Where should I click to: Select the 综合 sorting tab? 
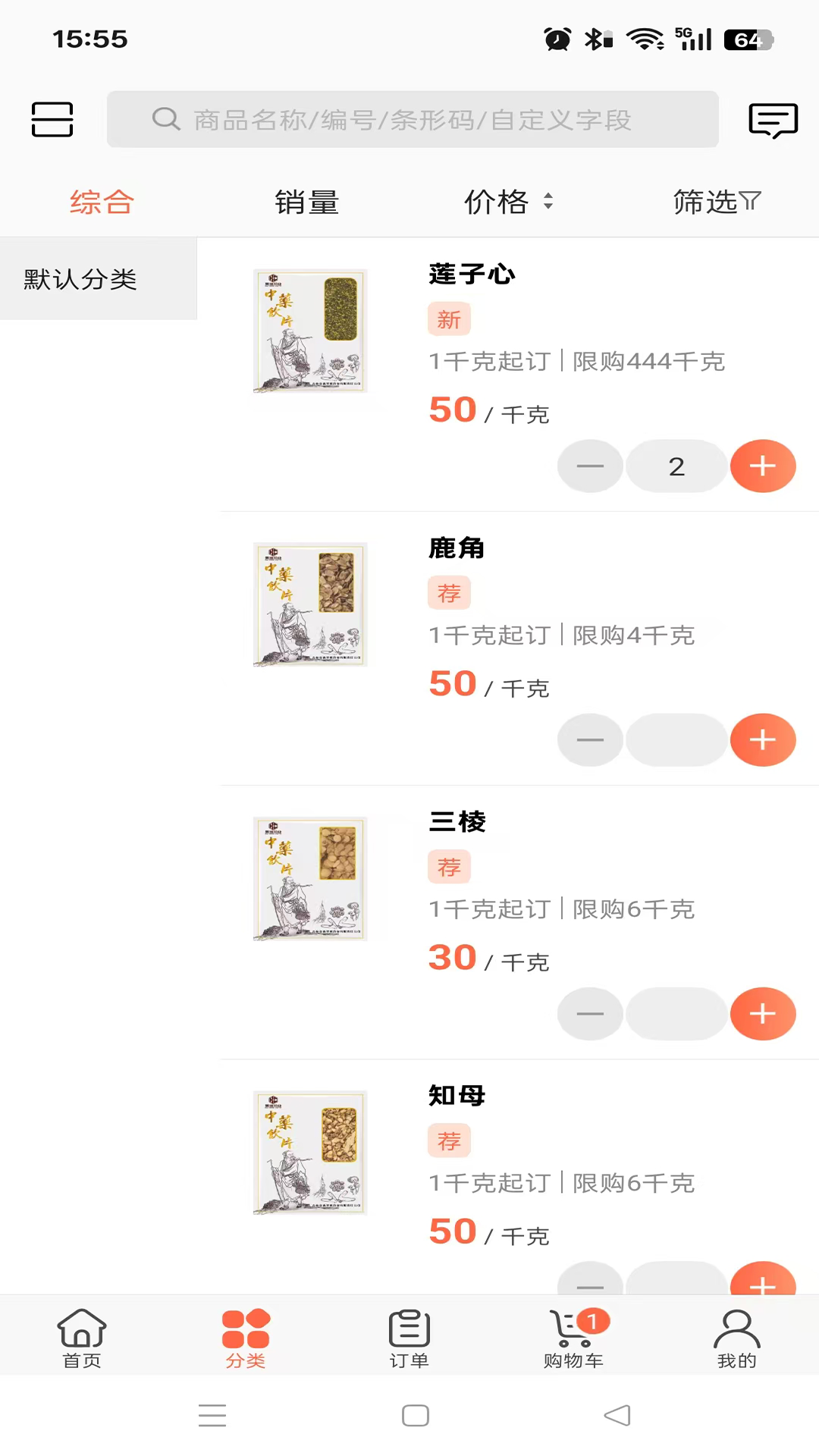[x=101, y=202]
